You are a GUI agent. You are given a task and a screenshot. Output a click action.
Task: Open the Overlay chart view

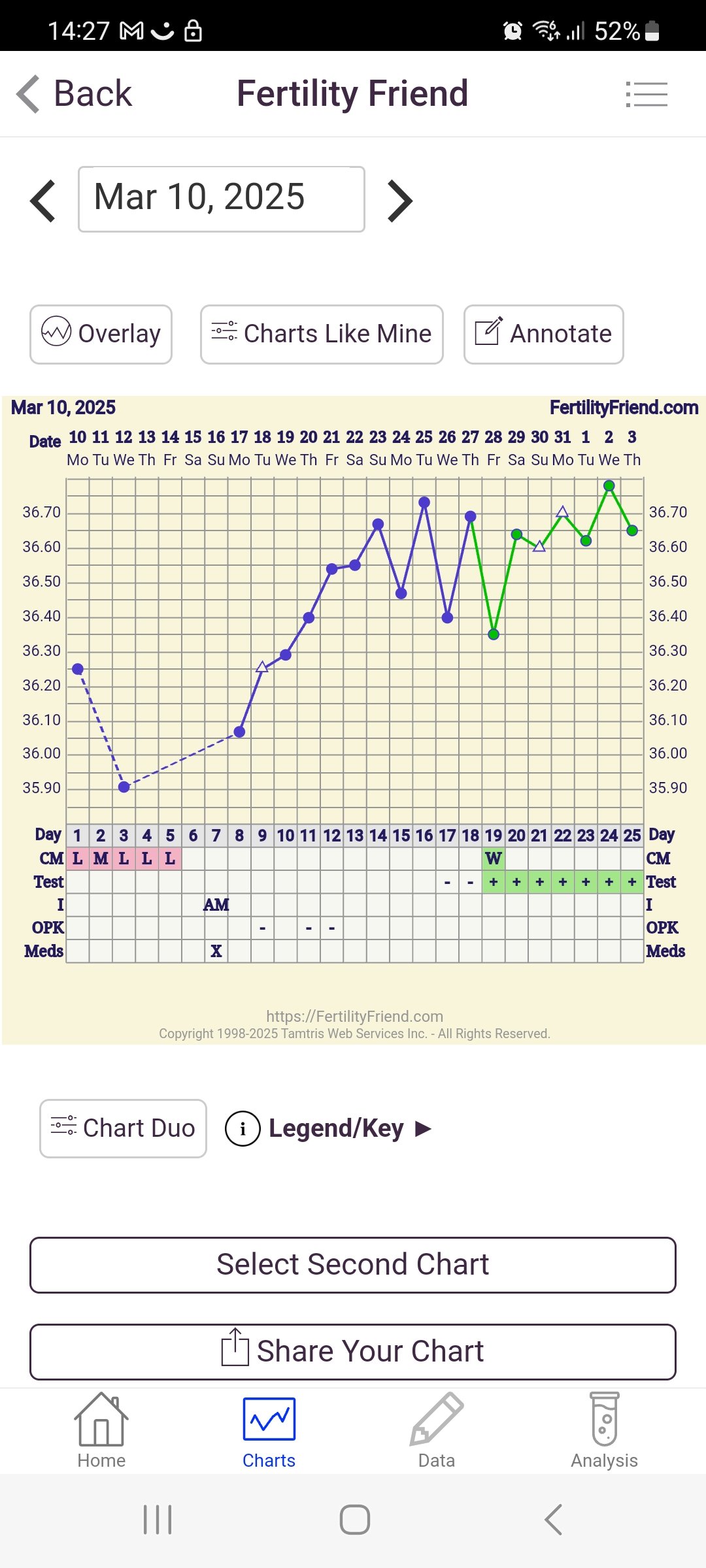click(x=101, y=333)
